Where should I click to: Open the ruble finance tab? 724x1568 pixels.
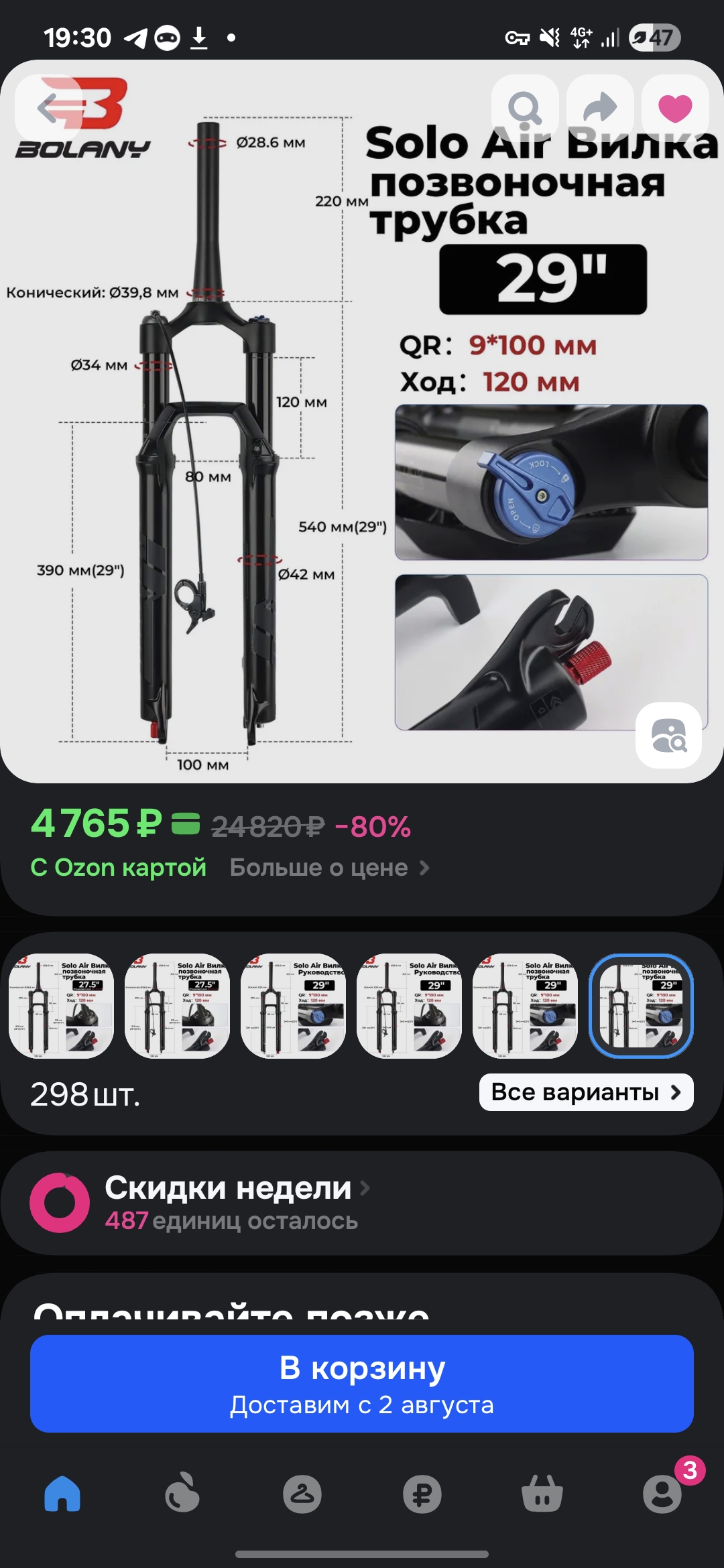pos(422,1494)
